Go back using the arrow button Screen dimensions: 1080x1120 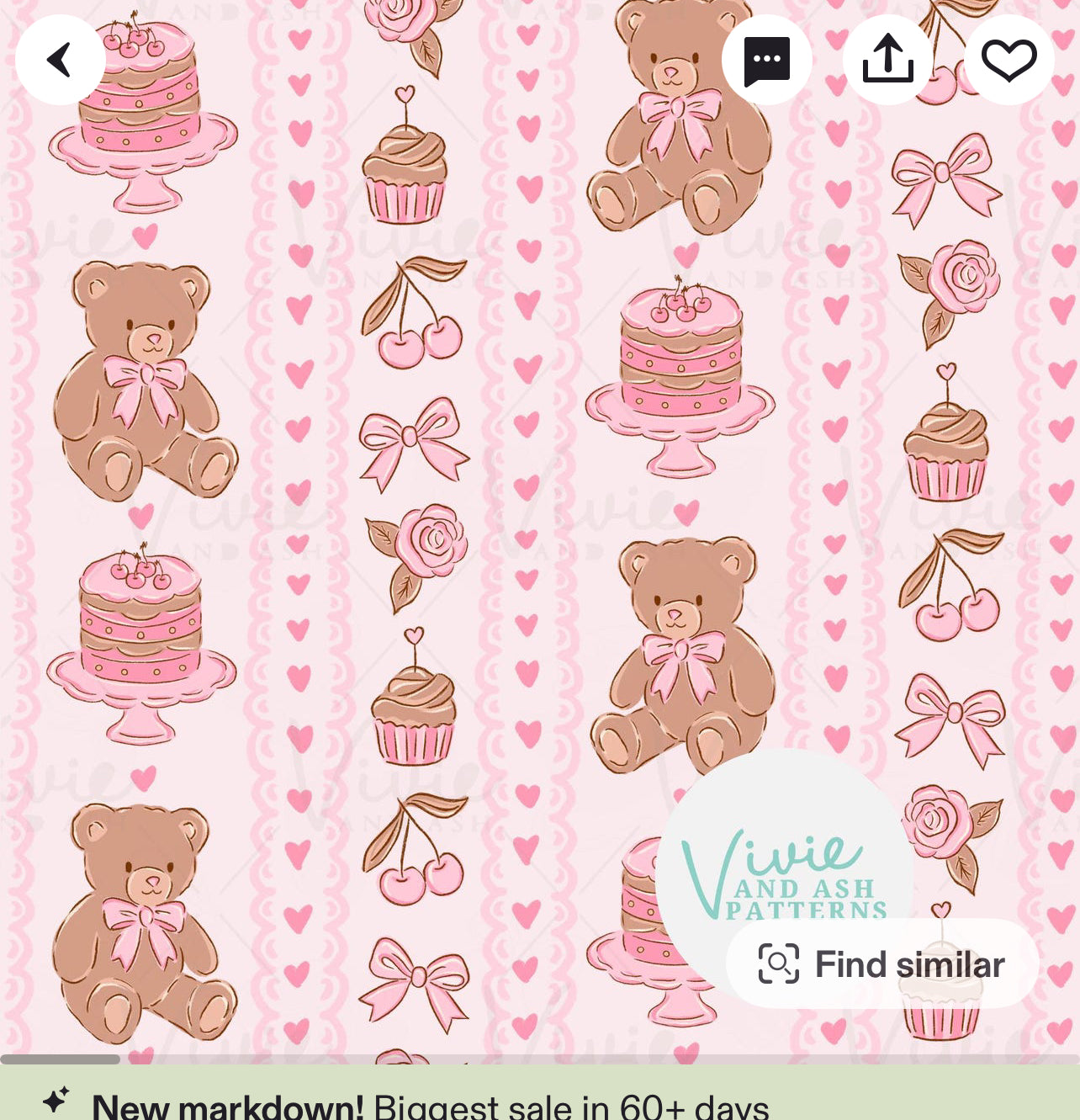pyautogui.click(x=60, y=60)
